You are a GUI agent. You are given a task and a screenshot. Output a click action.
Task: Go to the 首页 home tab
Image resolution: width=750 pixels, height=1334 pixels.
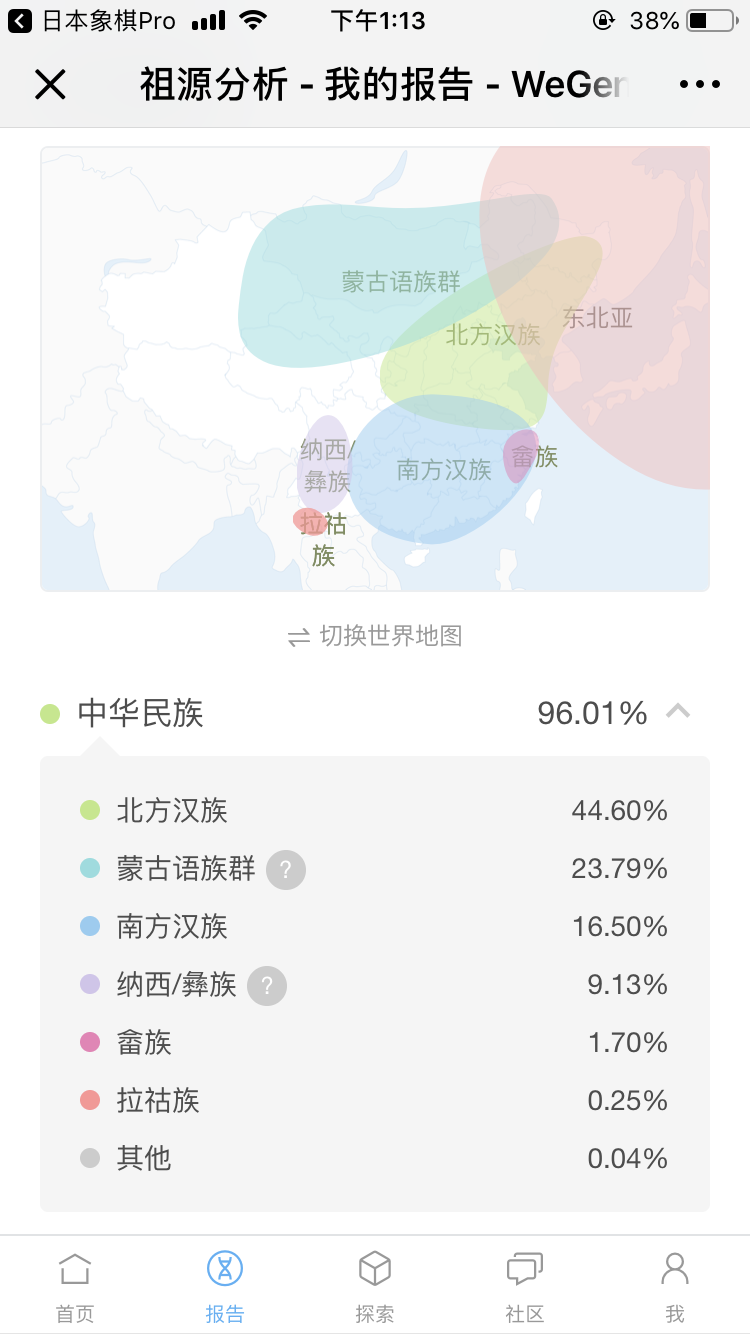75,1286
